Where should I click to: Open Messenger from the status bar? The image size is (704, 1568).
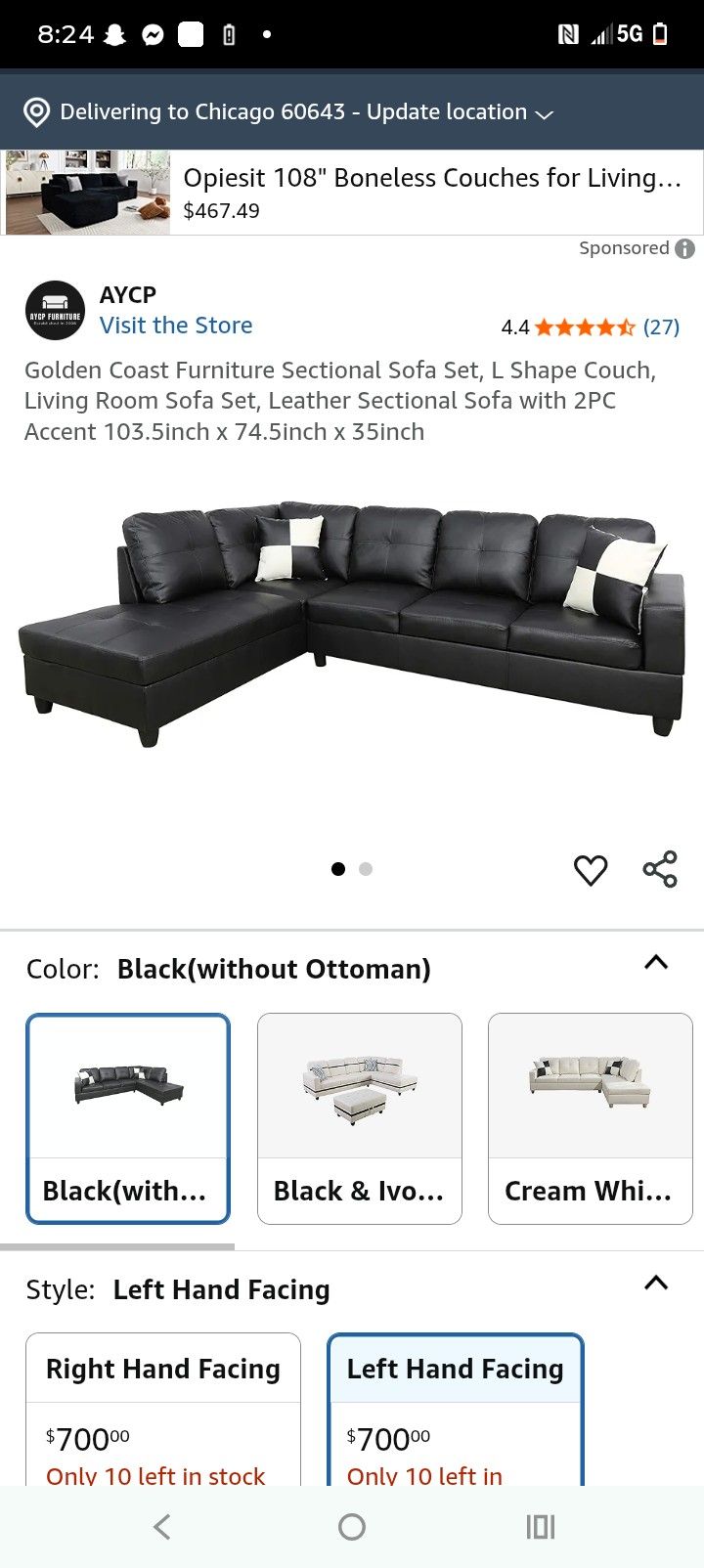(x=152, y=32)
